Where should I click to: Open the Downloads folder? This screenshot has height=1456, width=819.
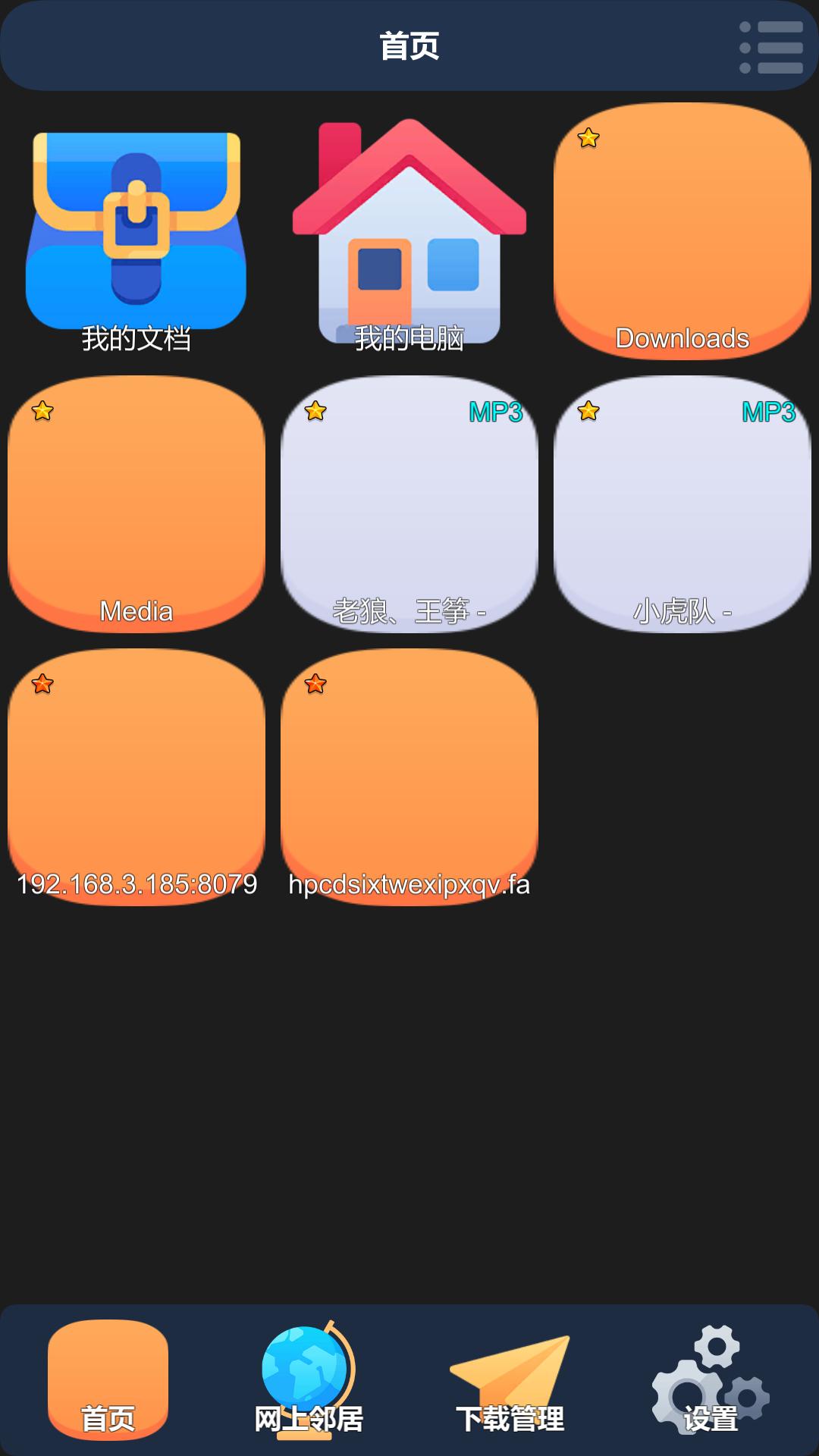click(x=682, y=231)
